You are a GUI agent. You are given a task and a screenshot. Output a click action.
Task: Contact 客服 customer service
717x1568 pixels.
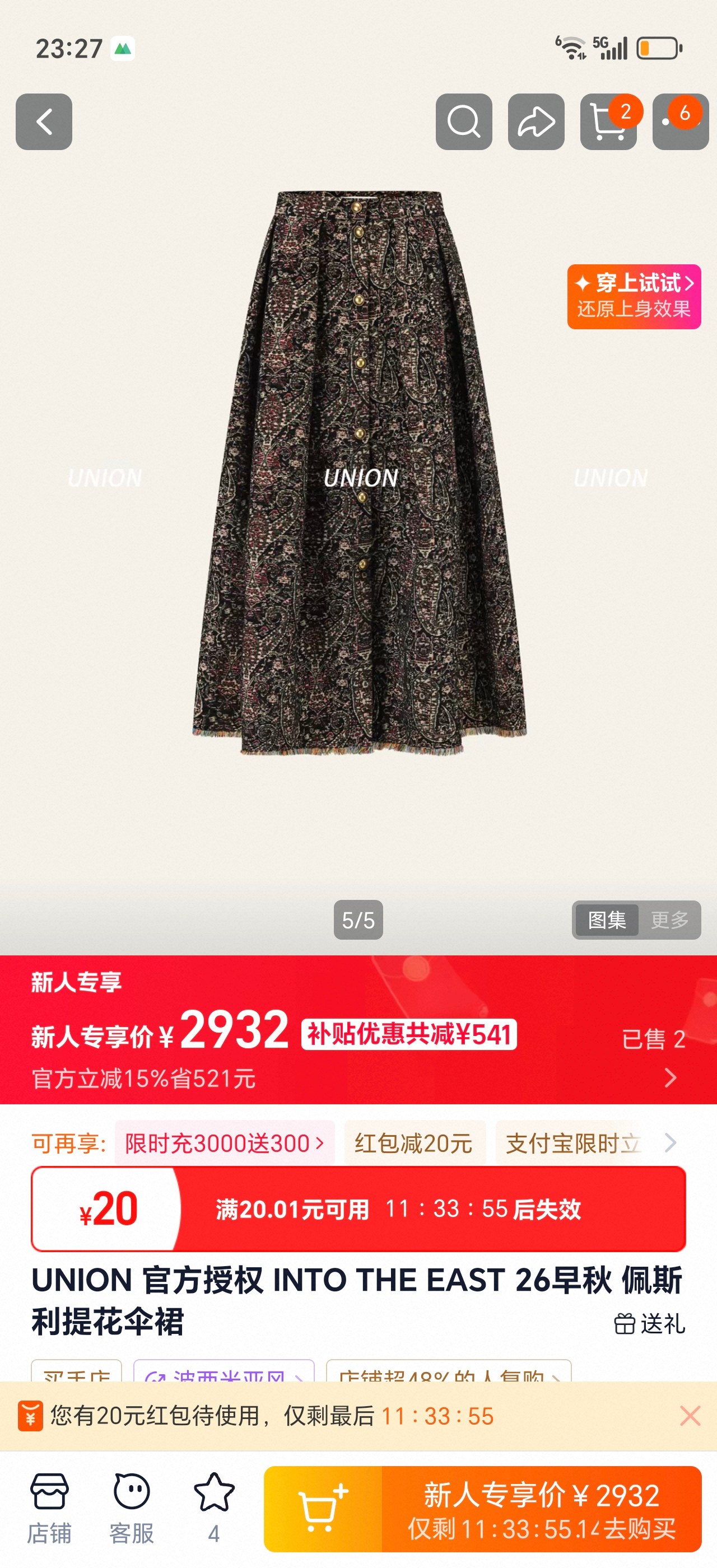point(132,1508)
